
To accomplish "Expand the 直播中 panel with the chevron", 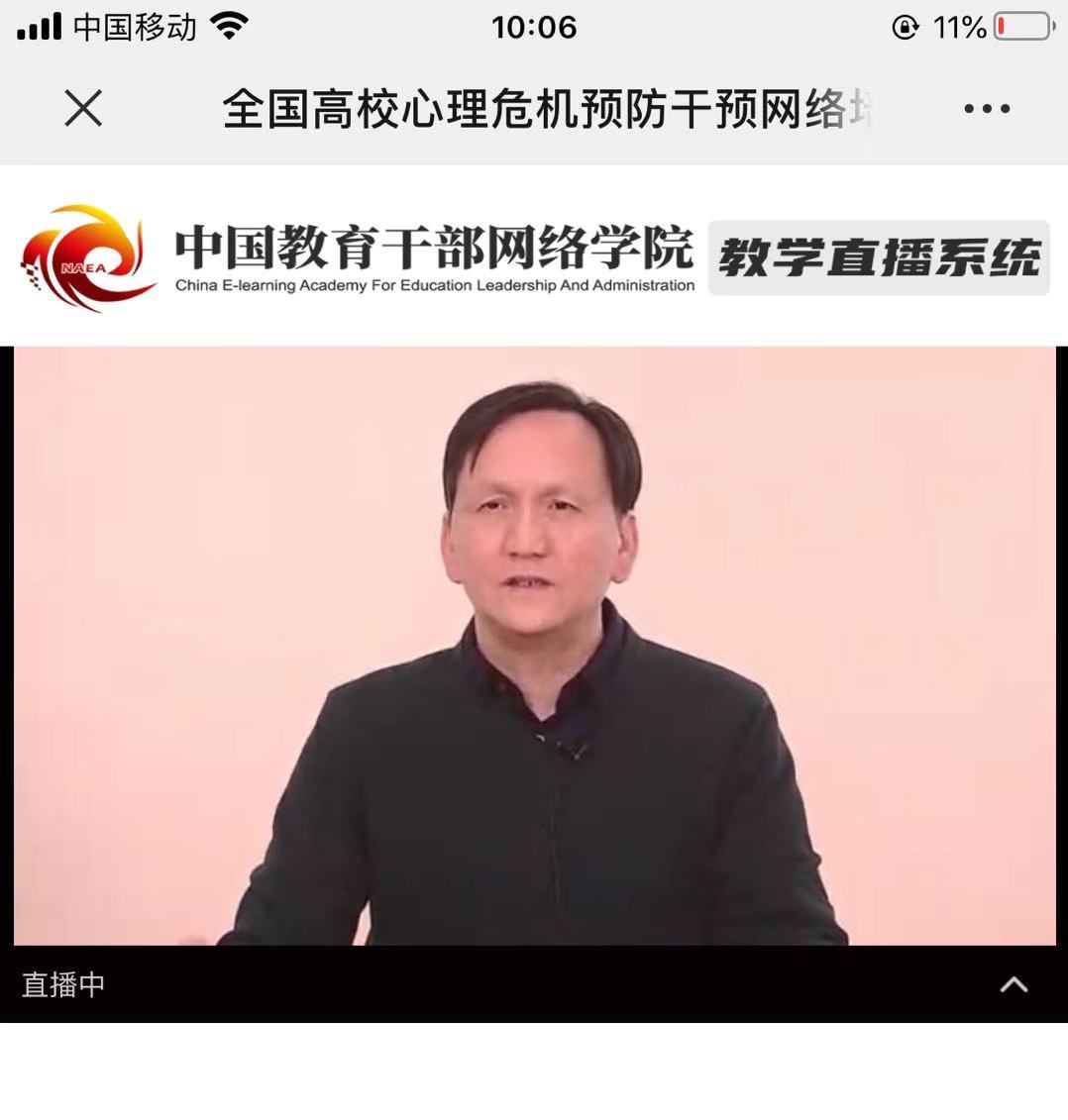I will [1014, 984].
